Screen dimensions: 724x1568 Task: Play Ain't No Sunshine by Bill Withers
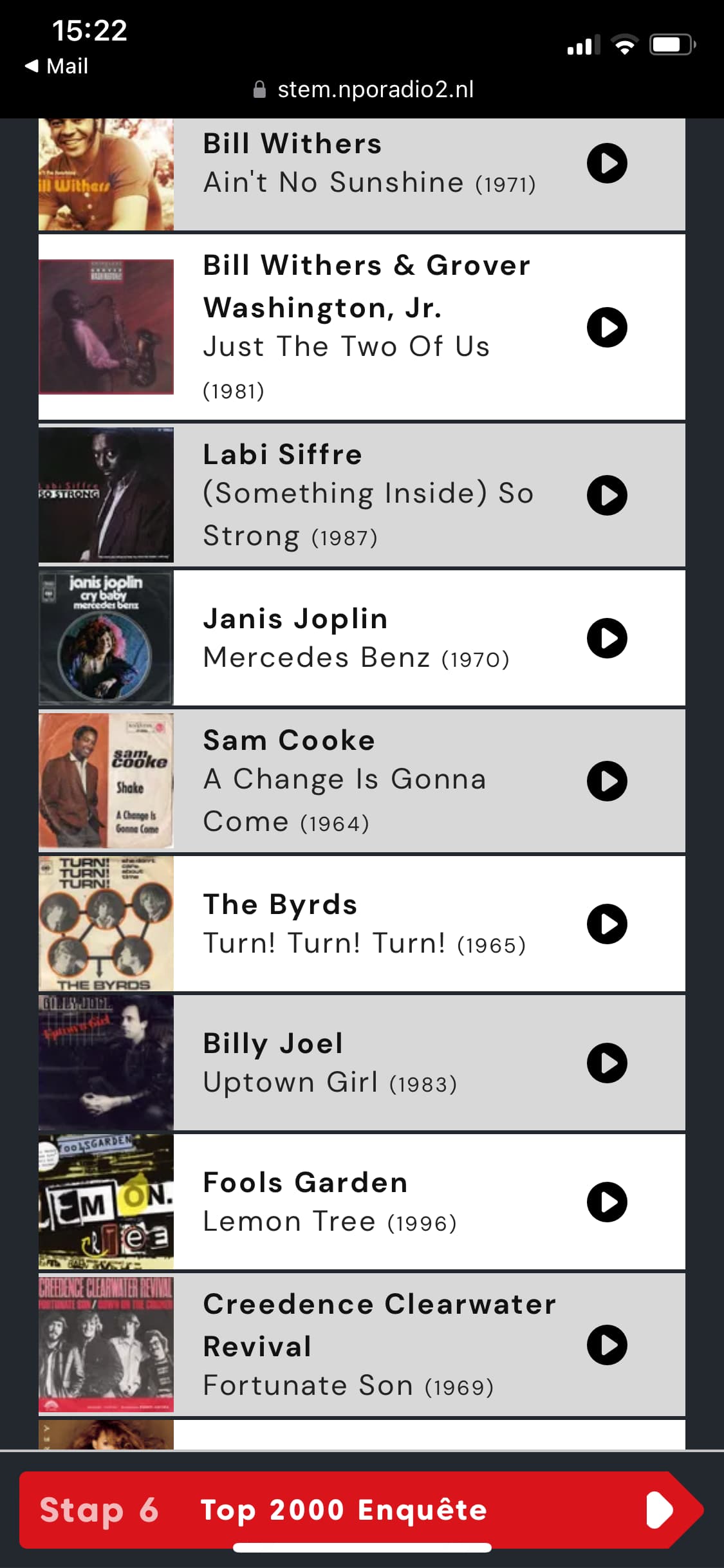[607, 163]
